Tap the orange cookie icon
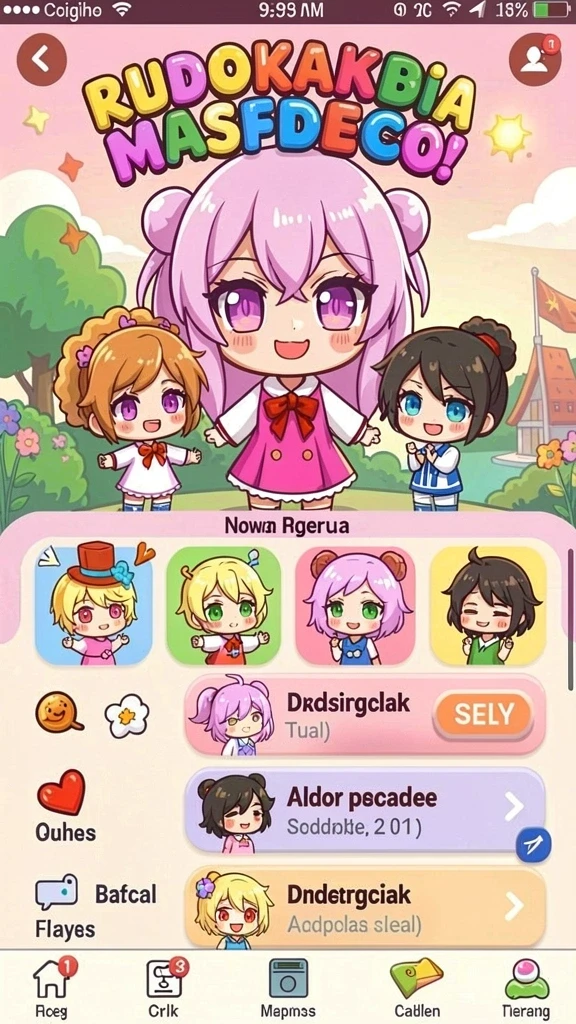 point(58,712)
